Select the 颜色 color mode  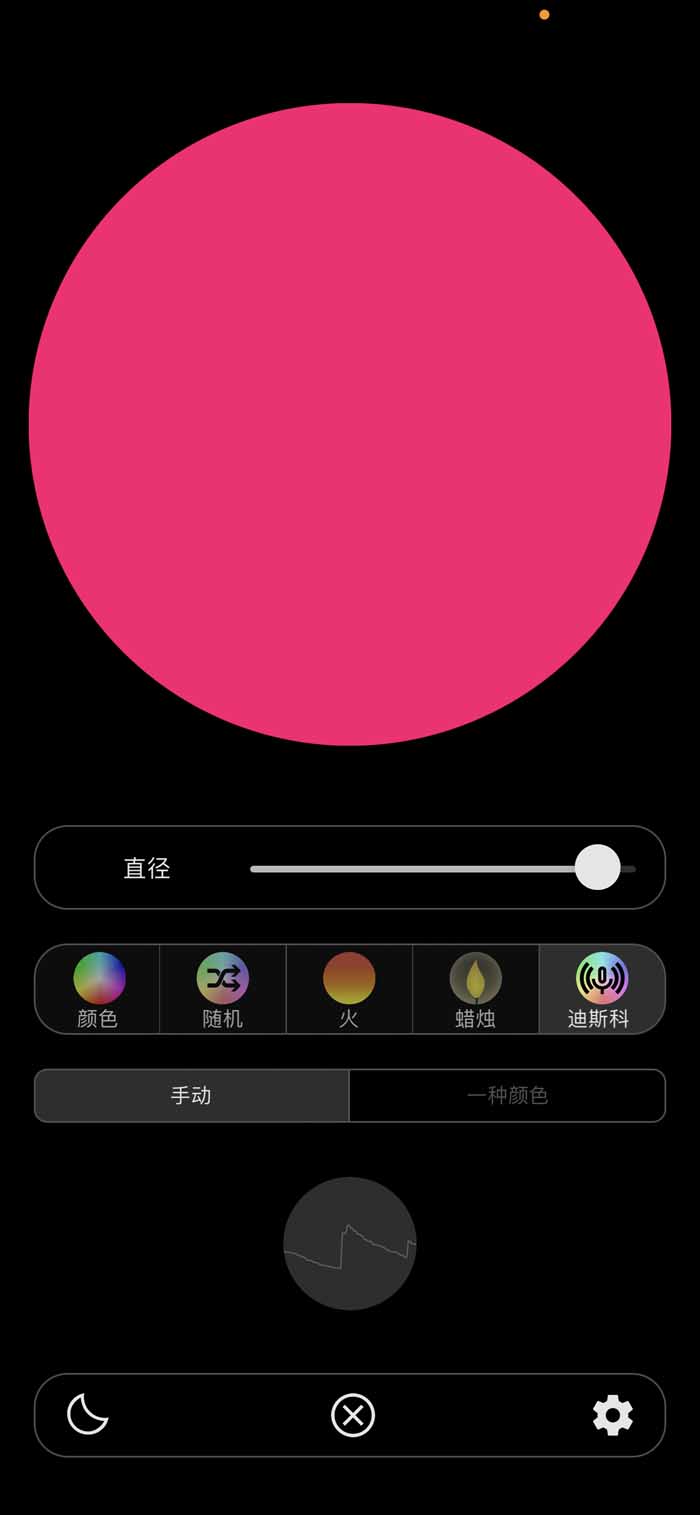pos(98,989)
